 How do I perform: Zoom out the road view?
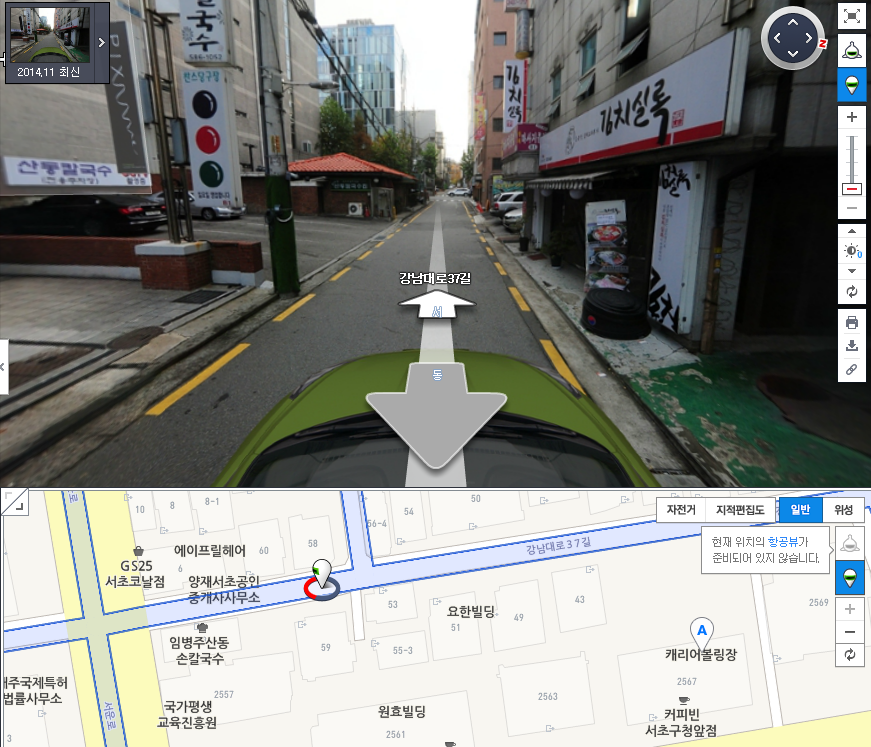point(852,208)
